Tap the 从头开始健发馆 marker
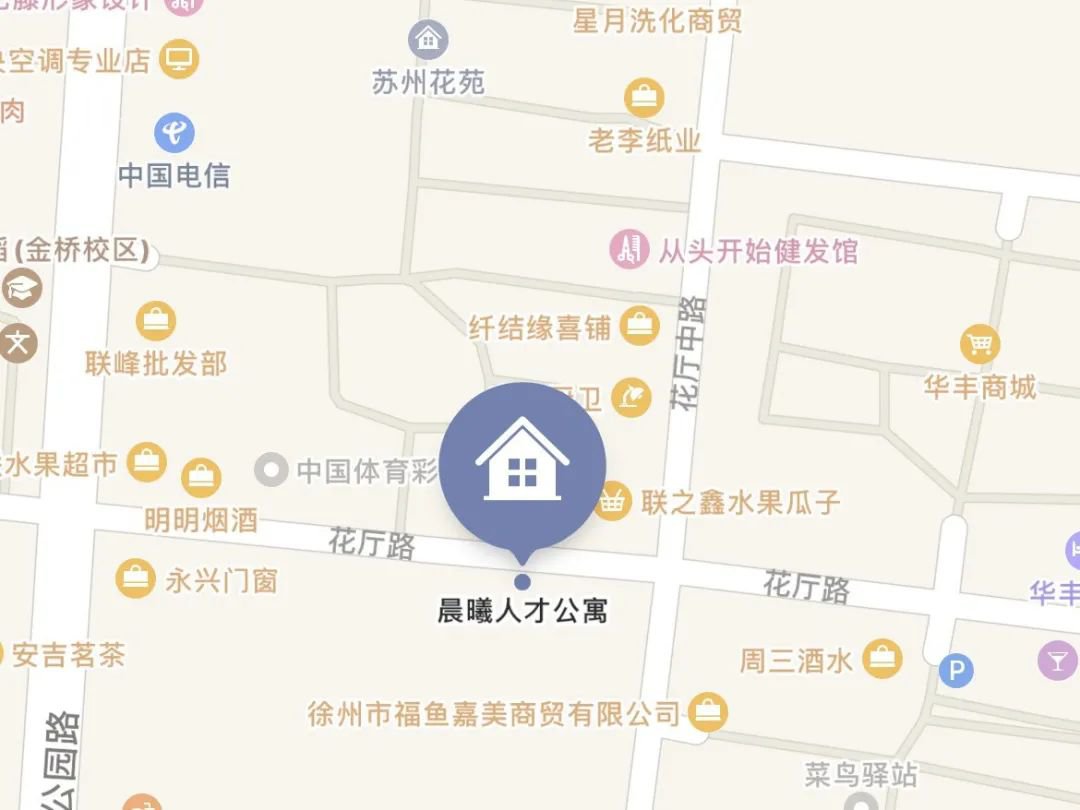 coord(630,249)
